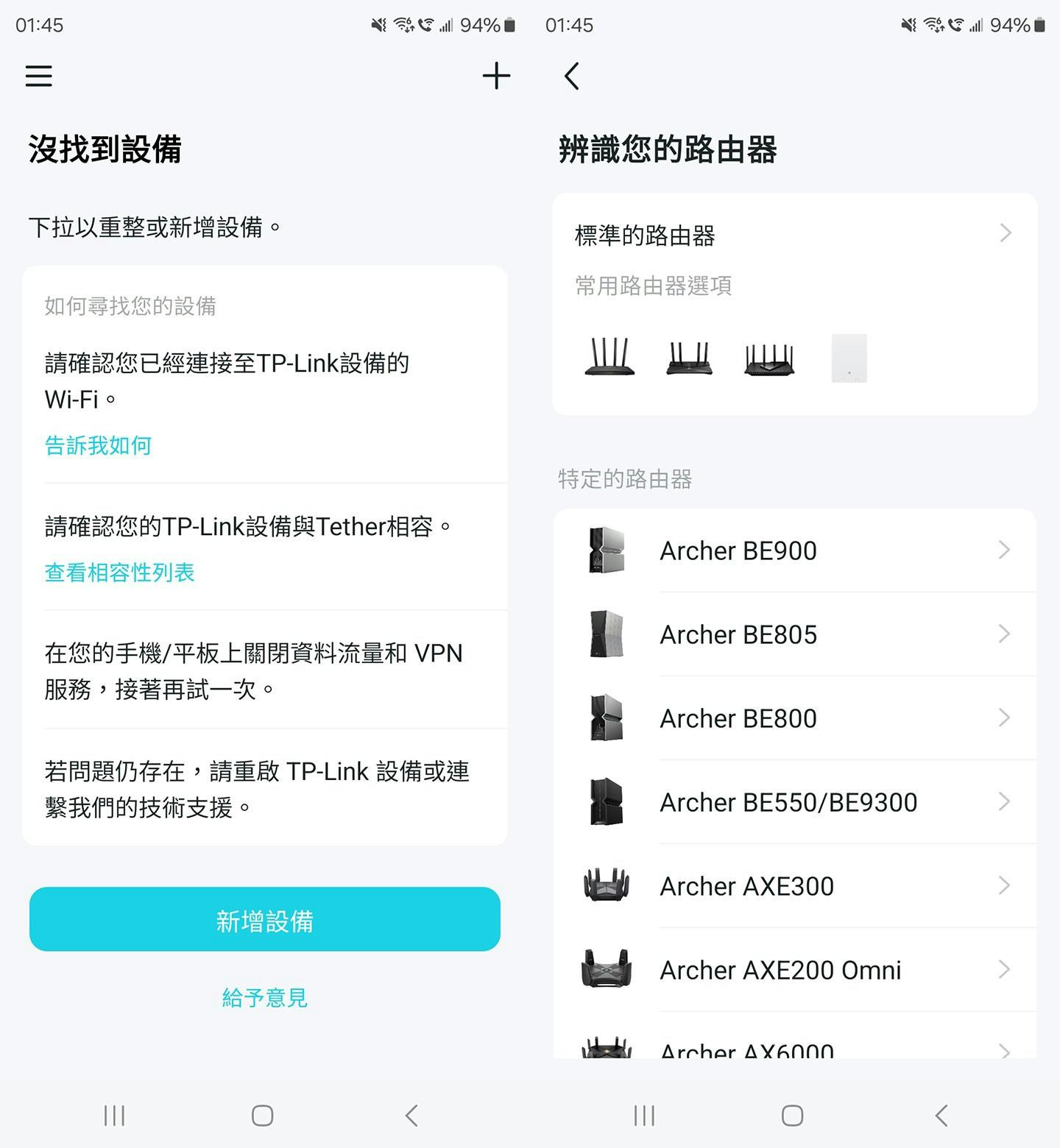The image size is (1060, 1148).
Task: Select the 標準的路由器 card
Action: coord(794,303)
